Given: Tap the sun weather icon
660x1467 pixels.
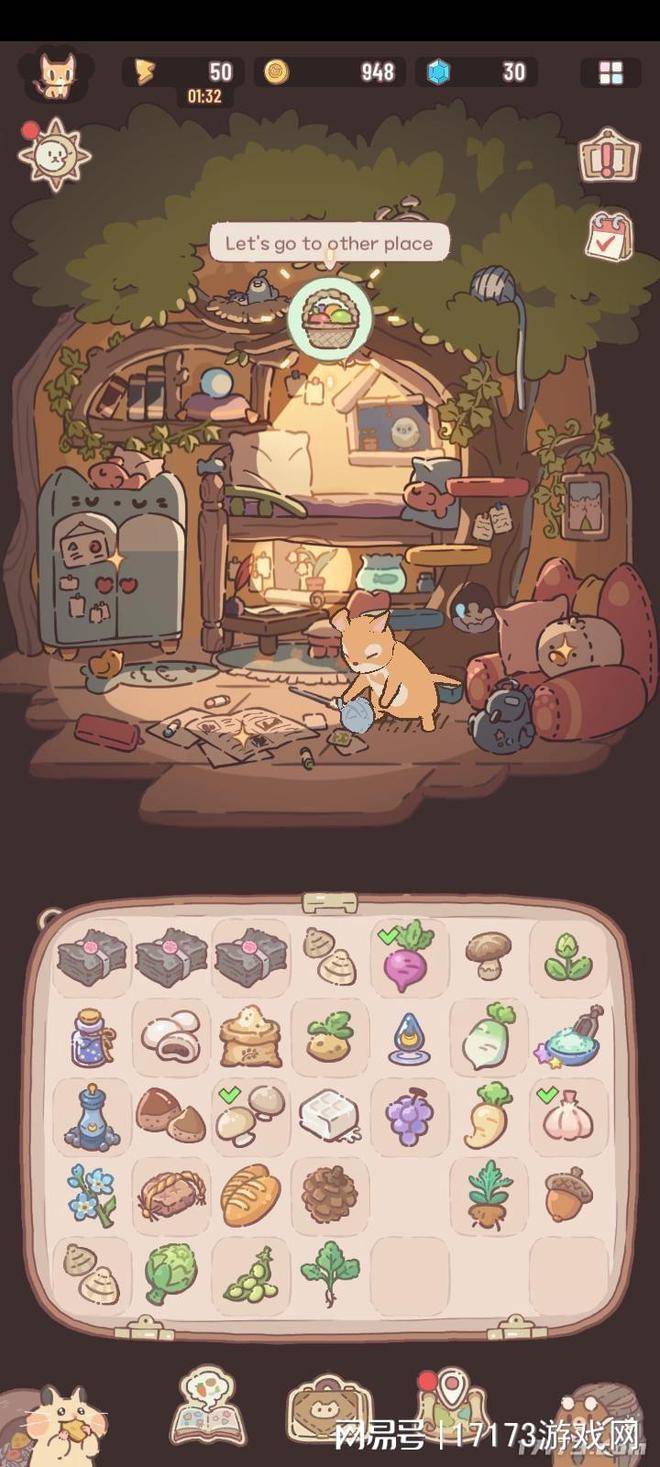Looking at the screenshot, I should (x=54, y=155).
